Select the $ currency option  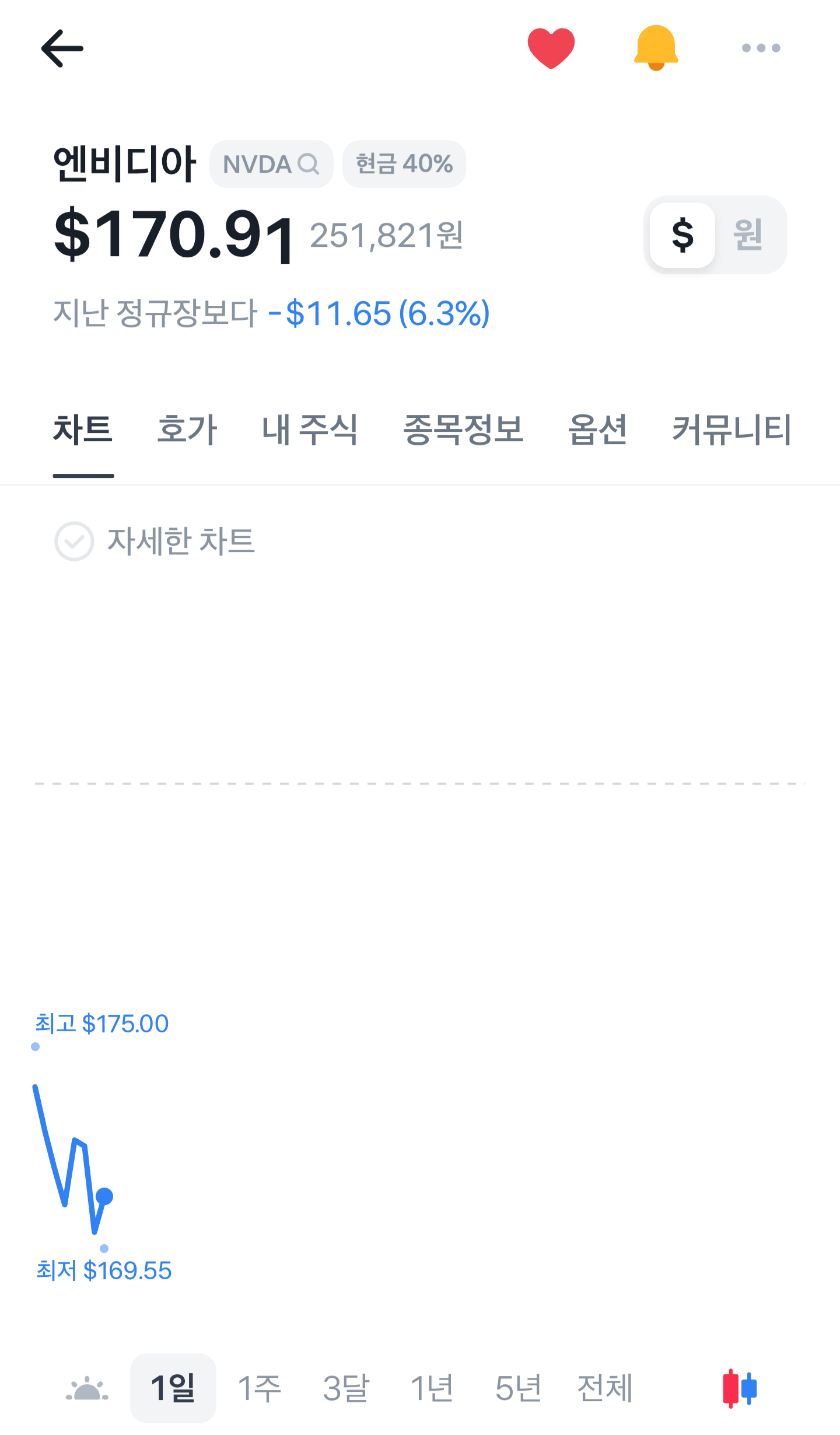coord(682,235)
